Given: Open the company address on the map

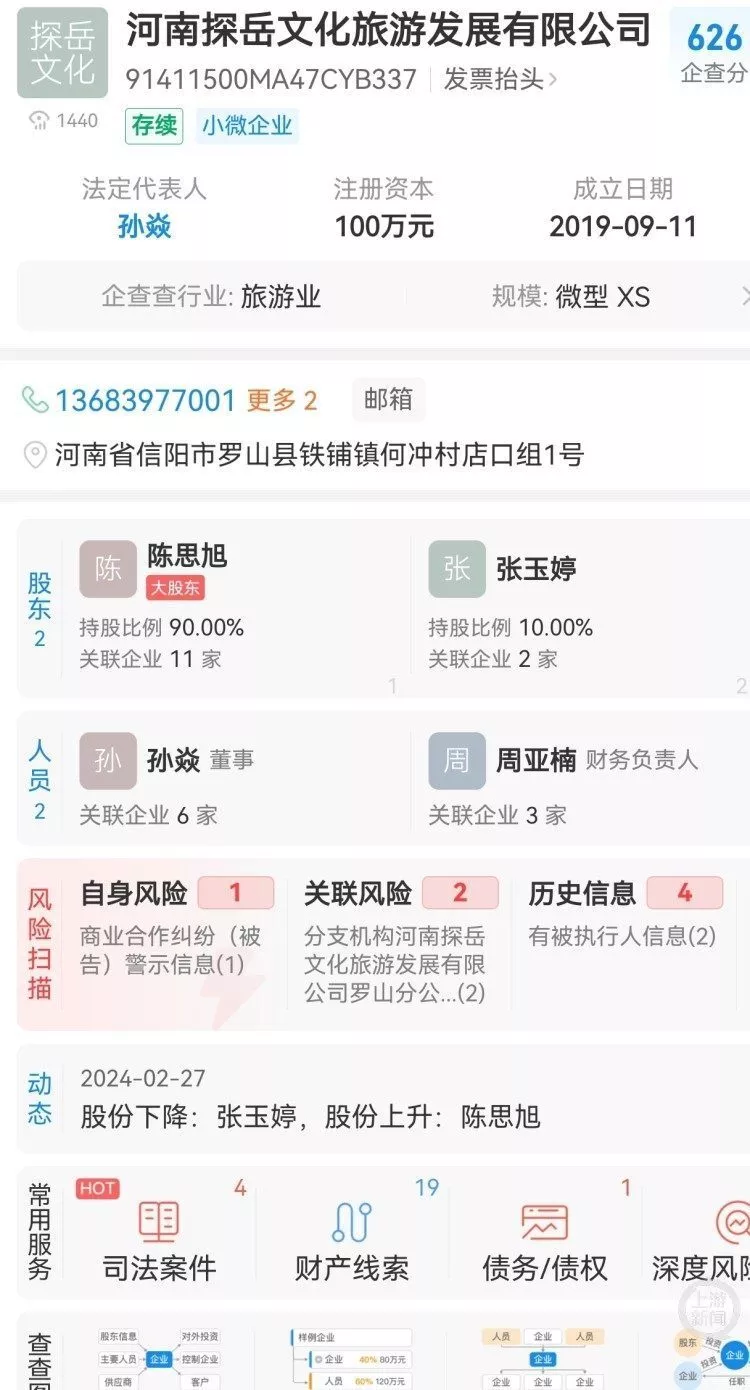Looking at the screenshot, I should click(318, 455).
